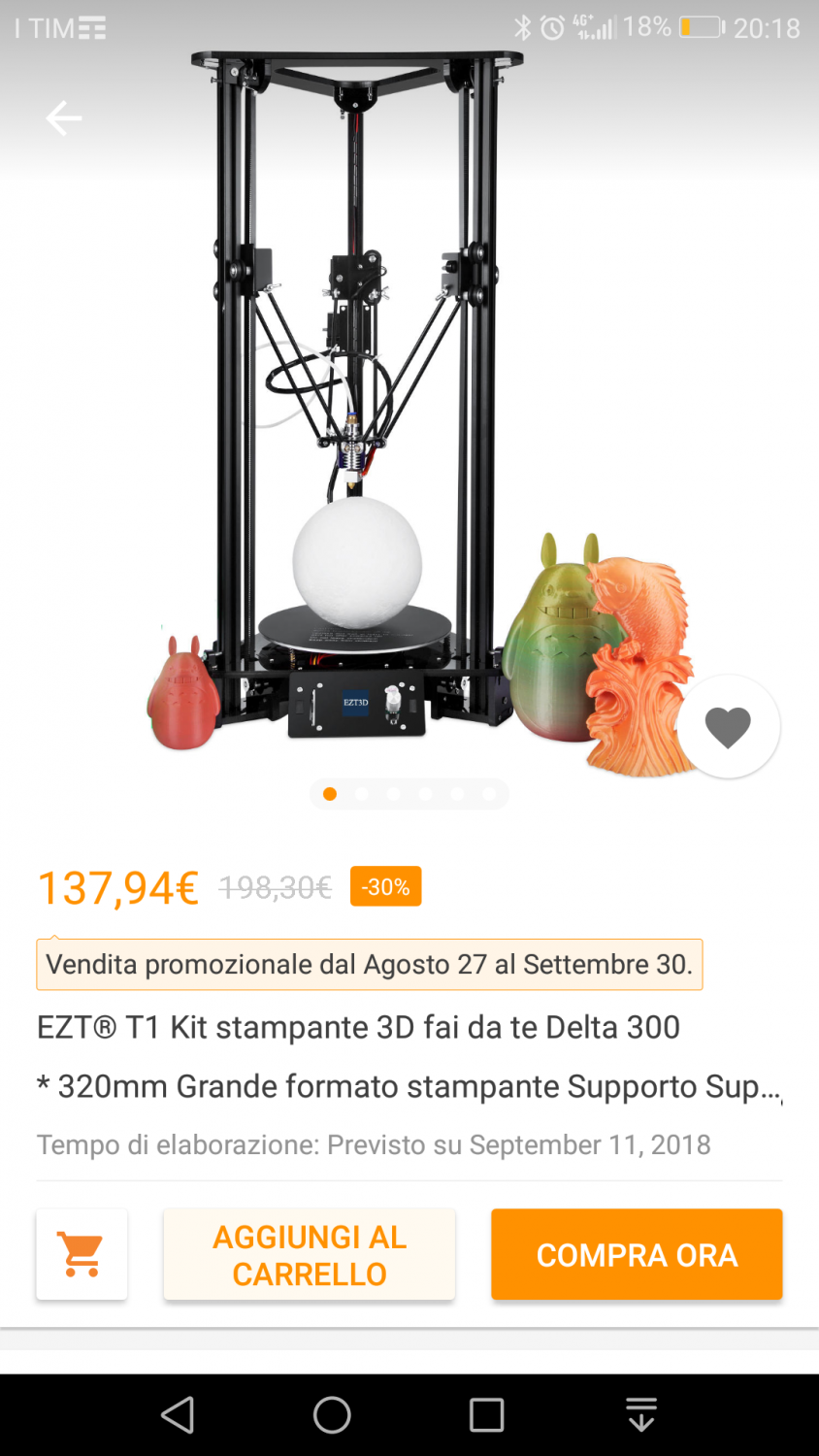819x1456 pixels.
Task: Open recent apps from the navigation bar
Action: (x=486, y=1415)
